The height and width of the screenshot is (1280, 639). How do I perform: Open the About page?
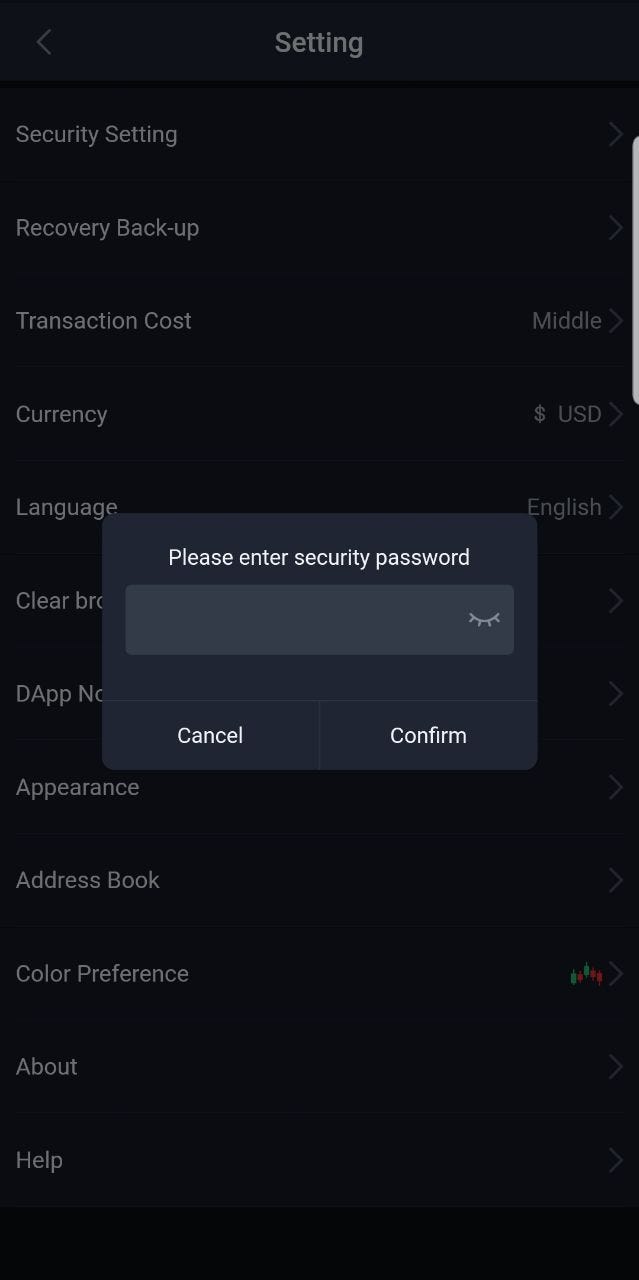coord(319,1067)
